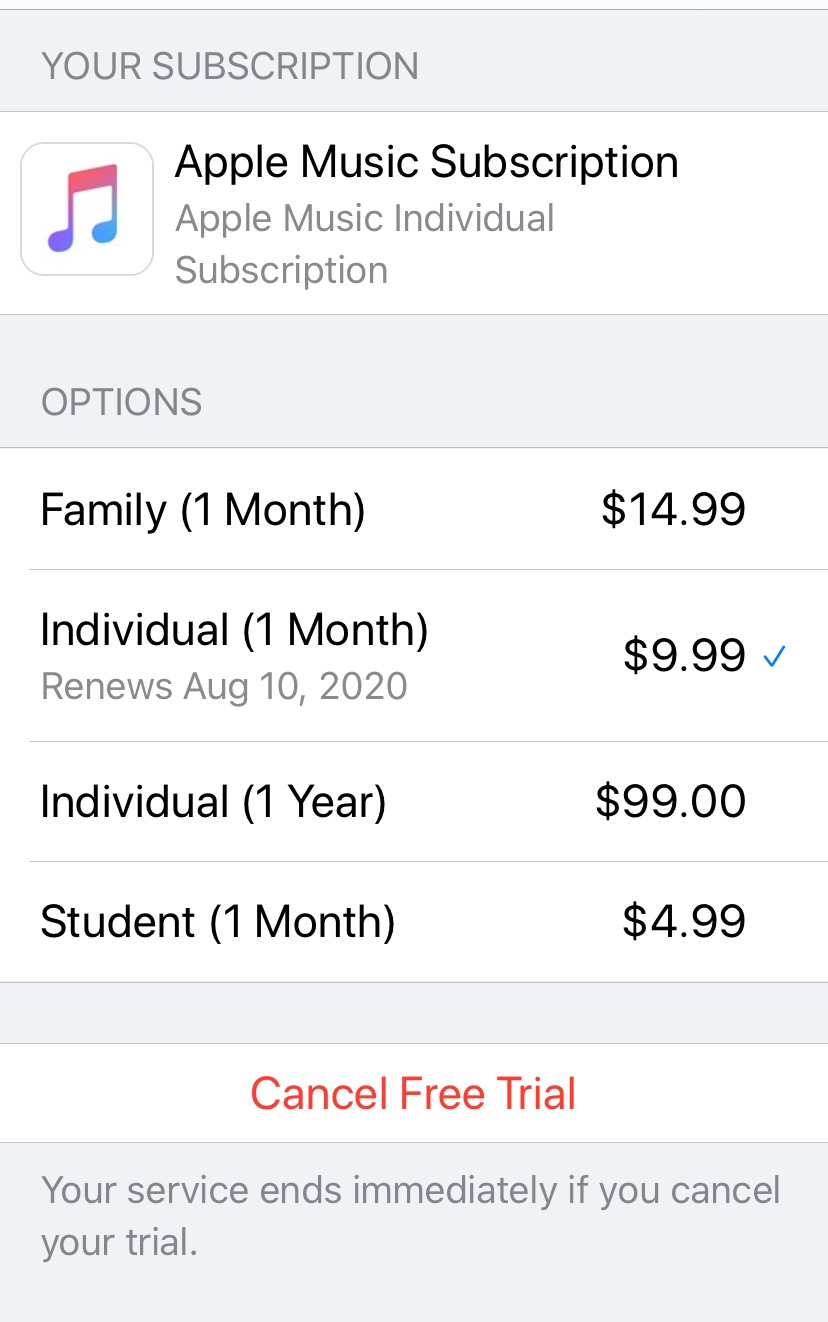828x1322 pixels.
Task: Tap the Apple Music Subscription title
Action: click(x=427, y=161)
